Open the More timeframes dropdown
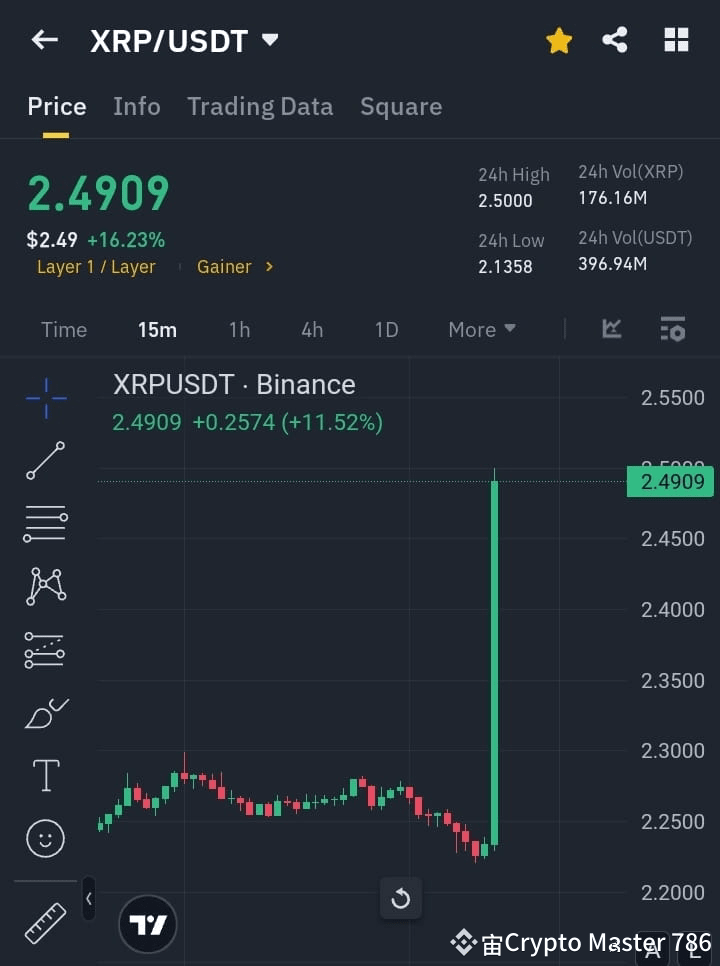 click(481, 329)
